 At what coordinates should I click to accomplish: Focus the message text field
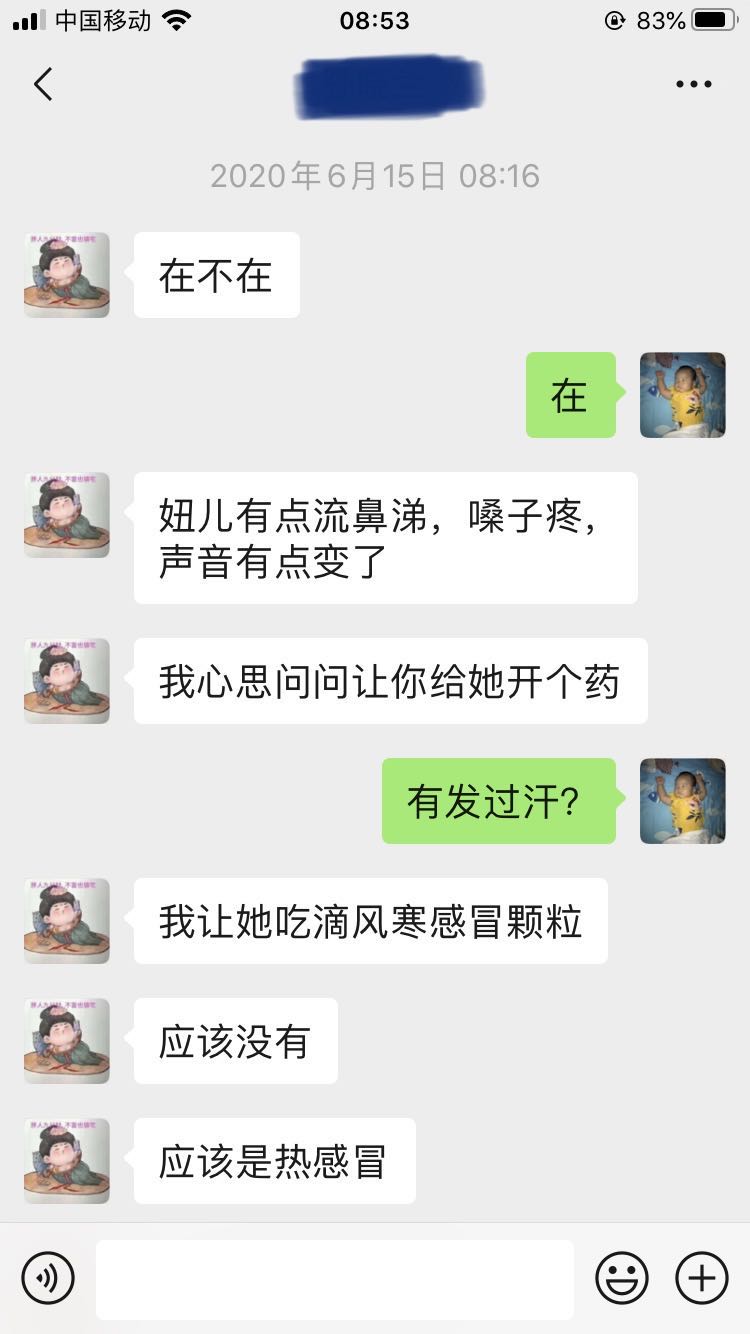click(334, 1278)
